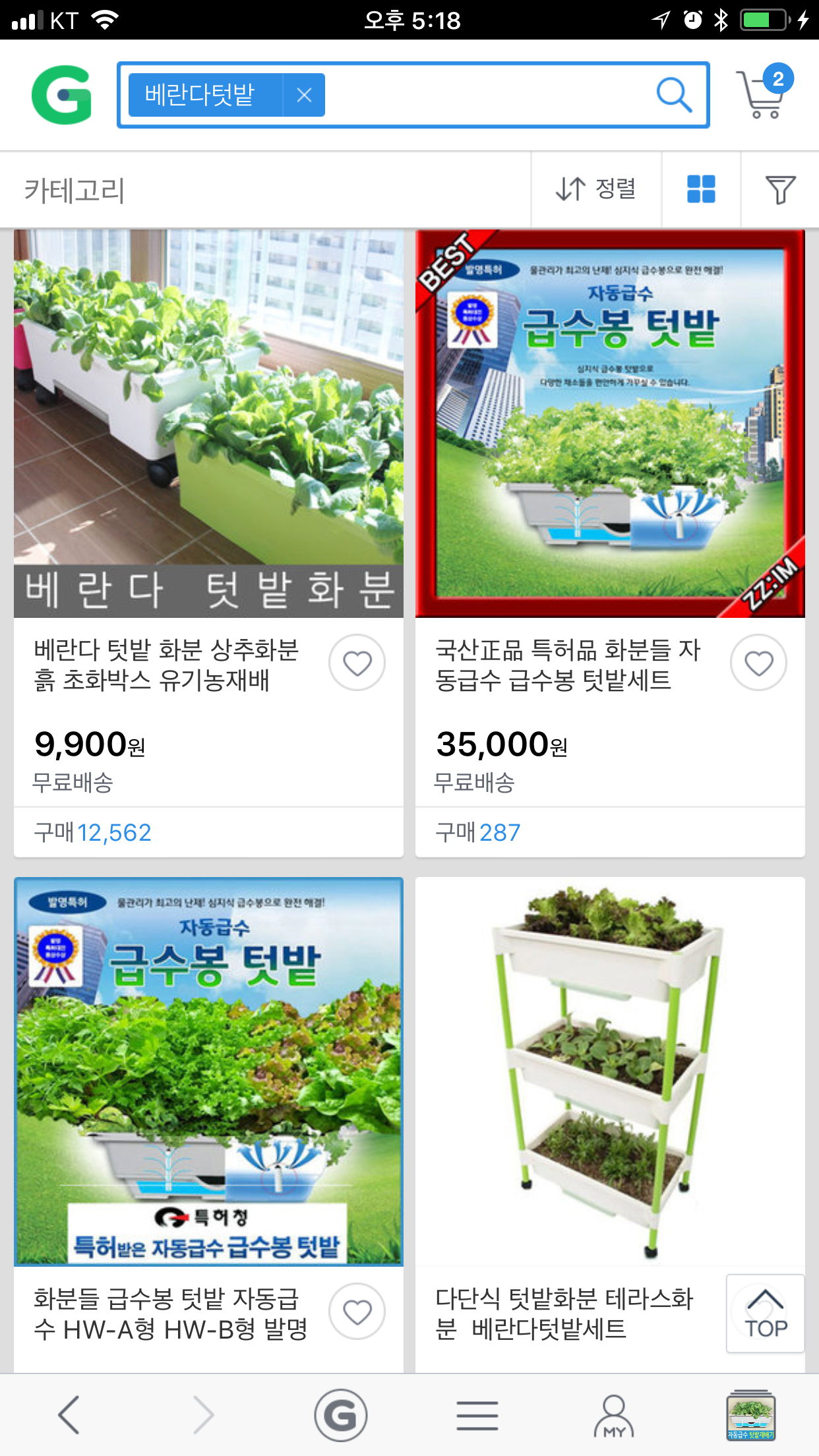The image size is (819, 1456).
Task: Add the 35,000원 텃밭세트 to wishlist
Action: 759,663
